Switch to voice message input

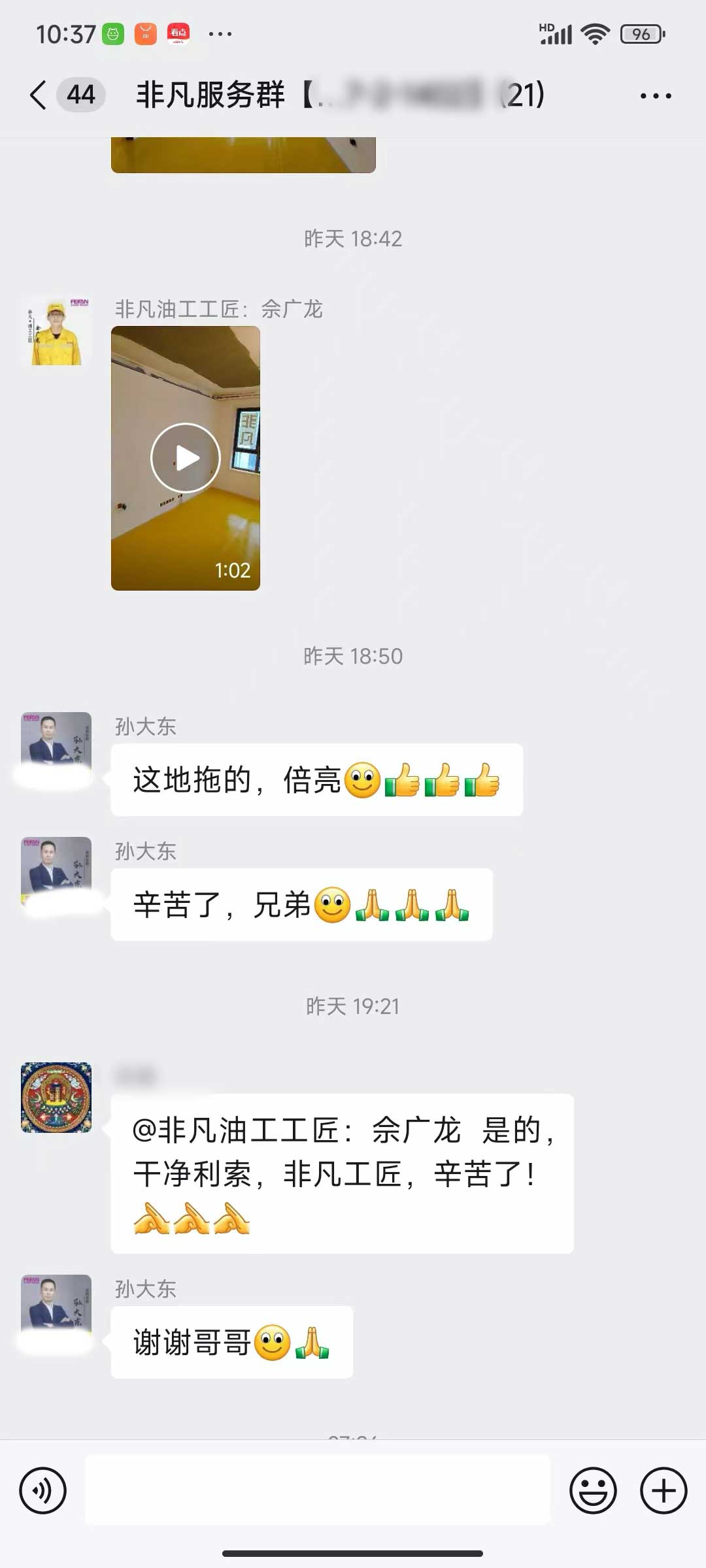coord(43,1490)
